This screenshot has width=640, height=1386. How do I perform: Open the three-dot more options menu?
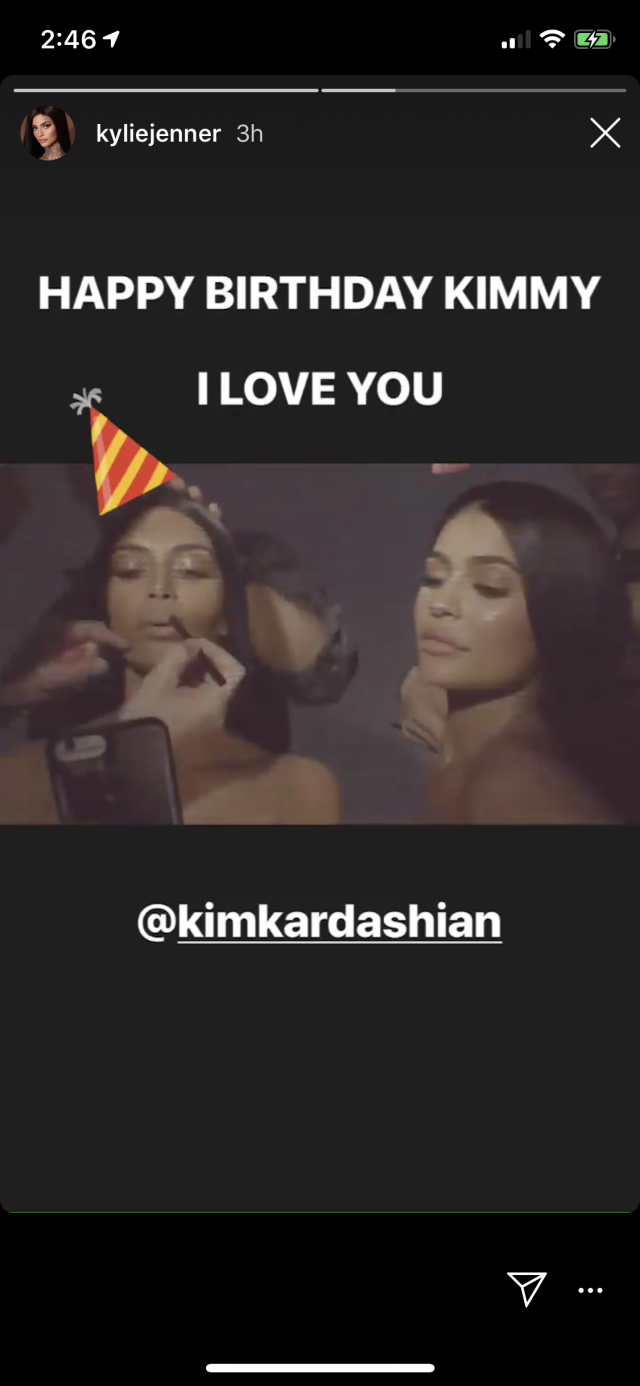pos(591,1290)
